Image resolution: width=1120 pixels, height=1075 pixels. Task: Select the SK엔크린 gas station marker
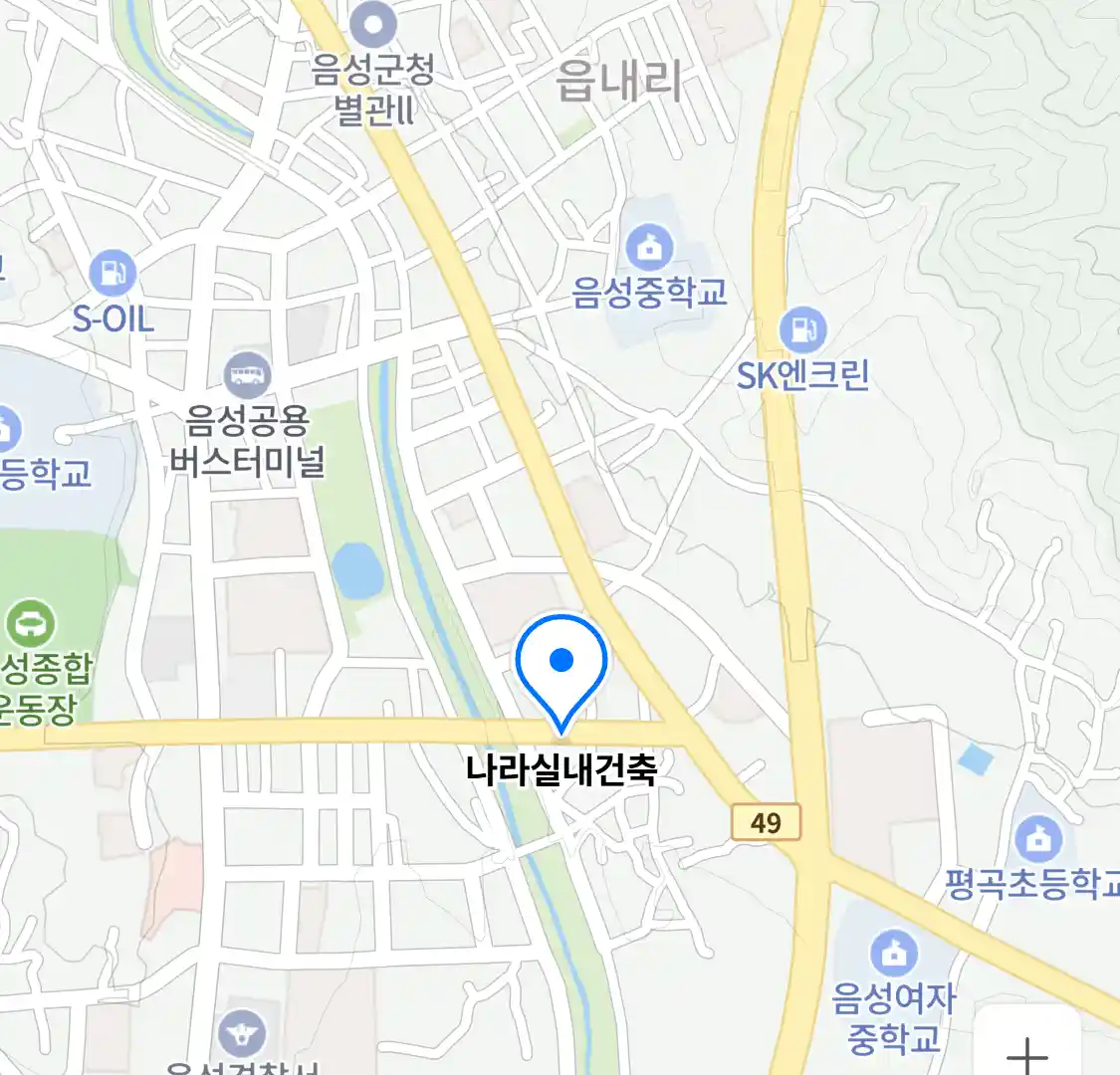click(x=802, y=327)
